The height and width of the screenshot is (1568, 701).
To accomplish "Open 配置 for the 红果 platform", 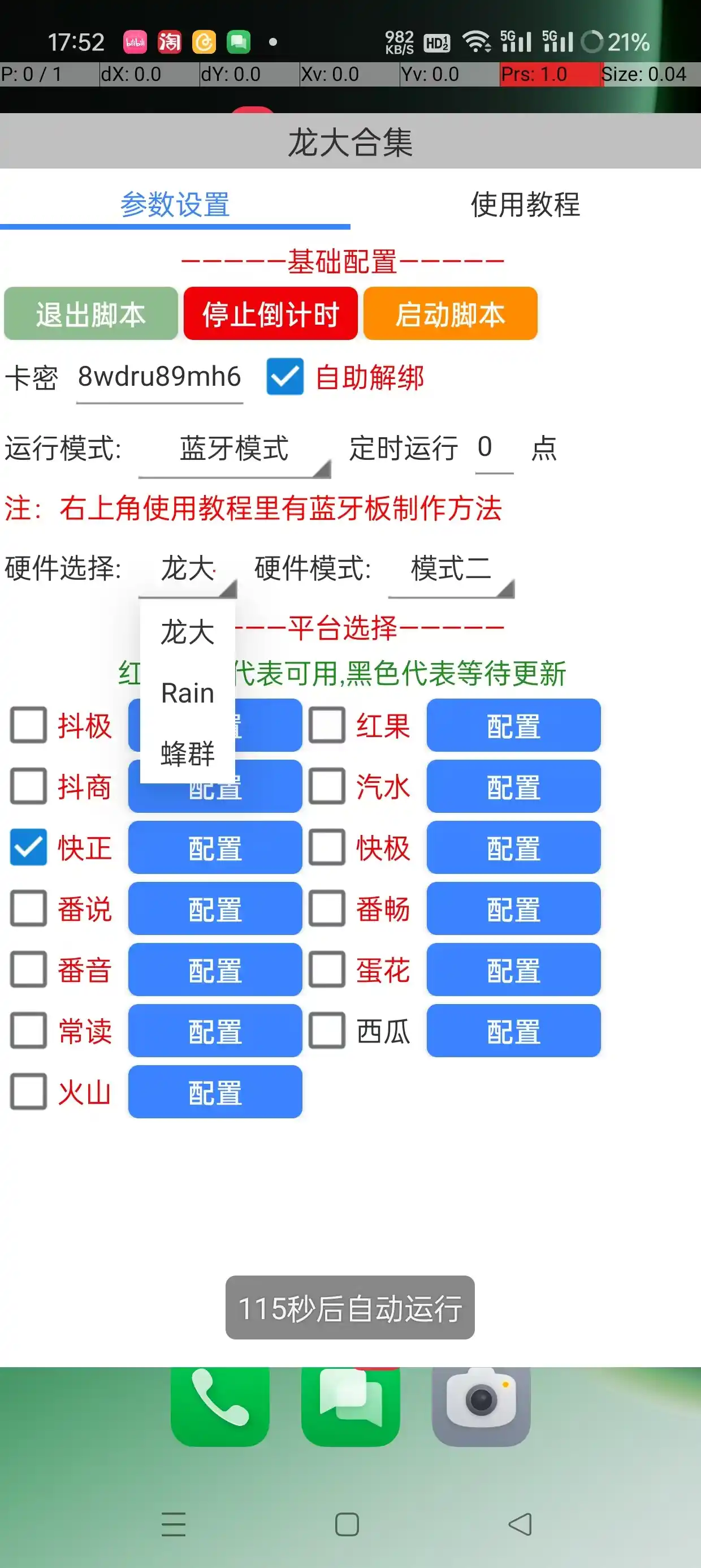I will (513, 726).
